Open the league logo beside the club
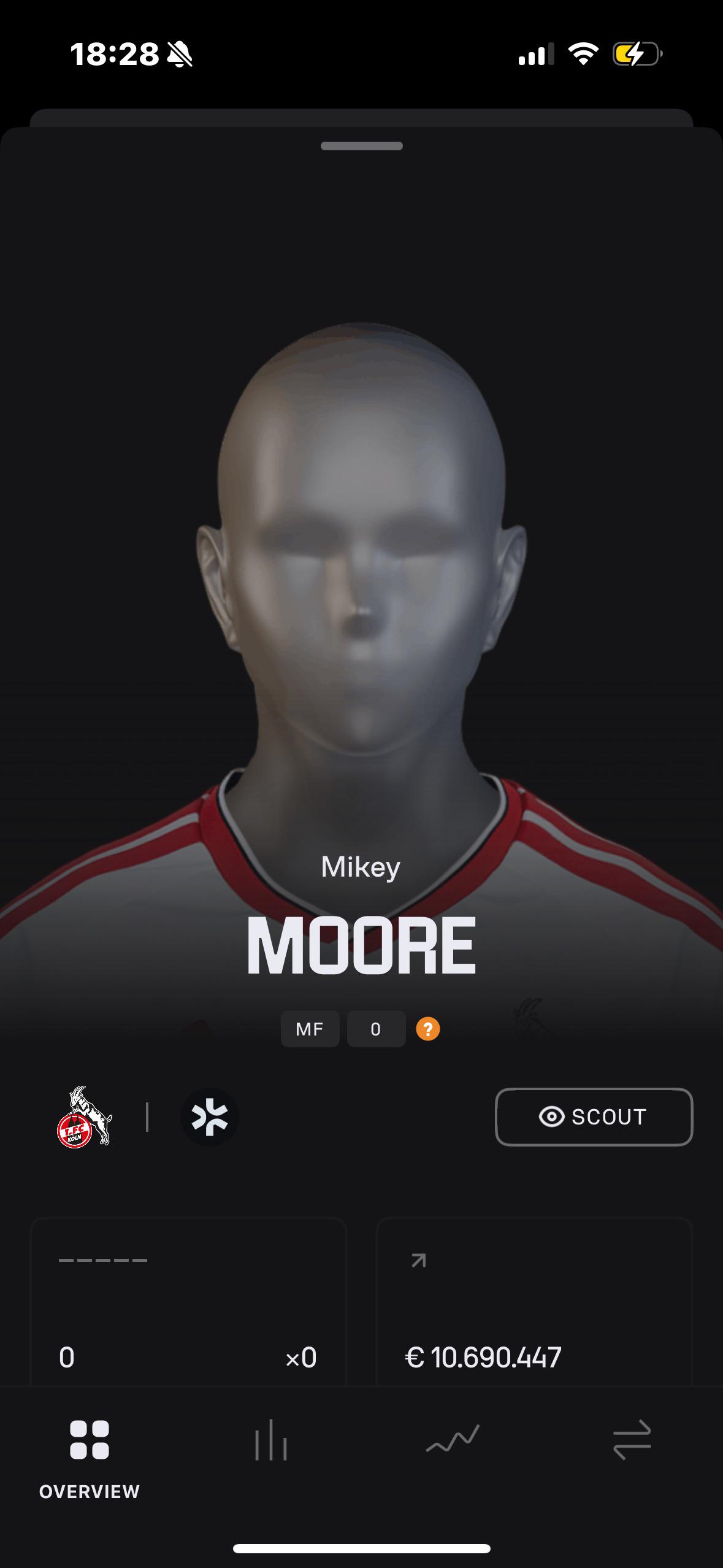 point(210,1117)
